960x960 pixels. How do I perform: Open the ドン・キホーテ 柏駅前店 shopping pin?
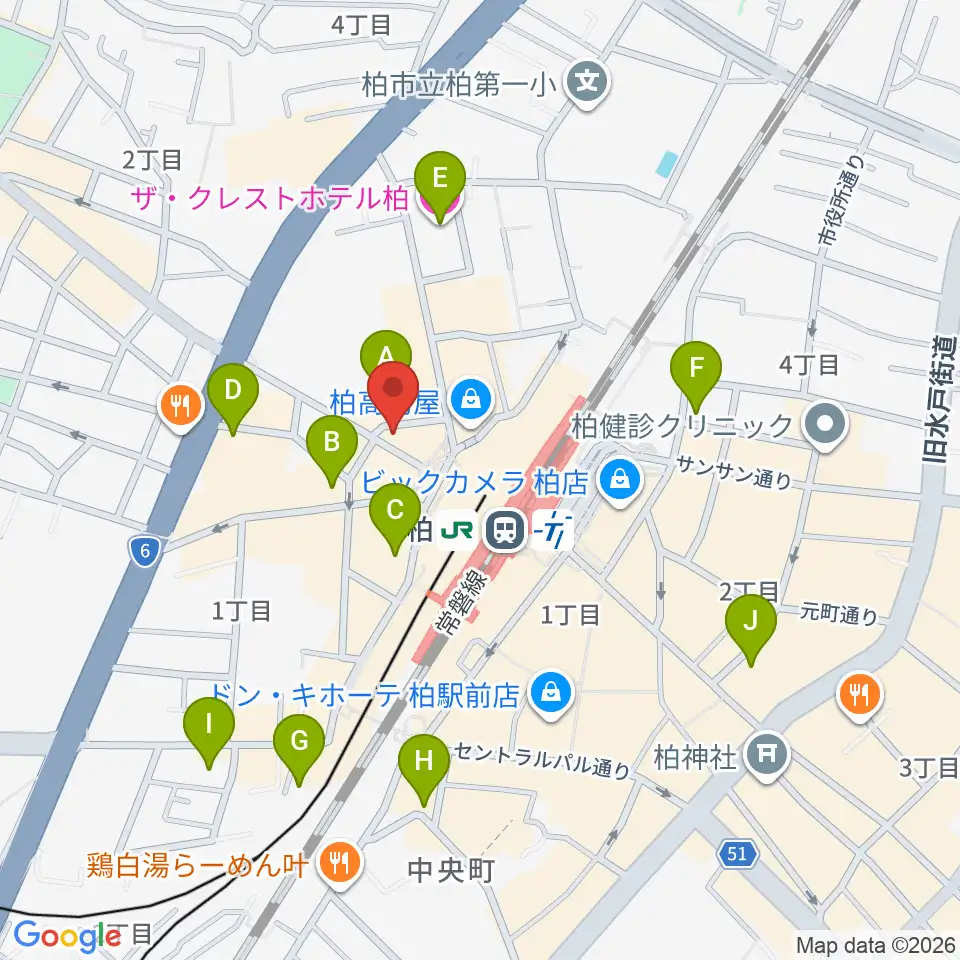click(x=551, y=694)
